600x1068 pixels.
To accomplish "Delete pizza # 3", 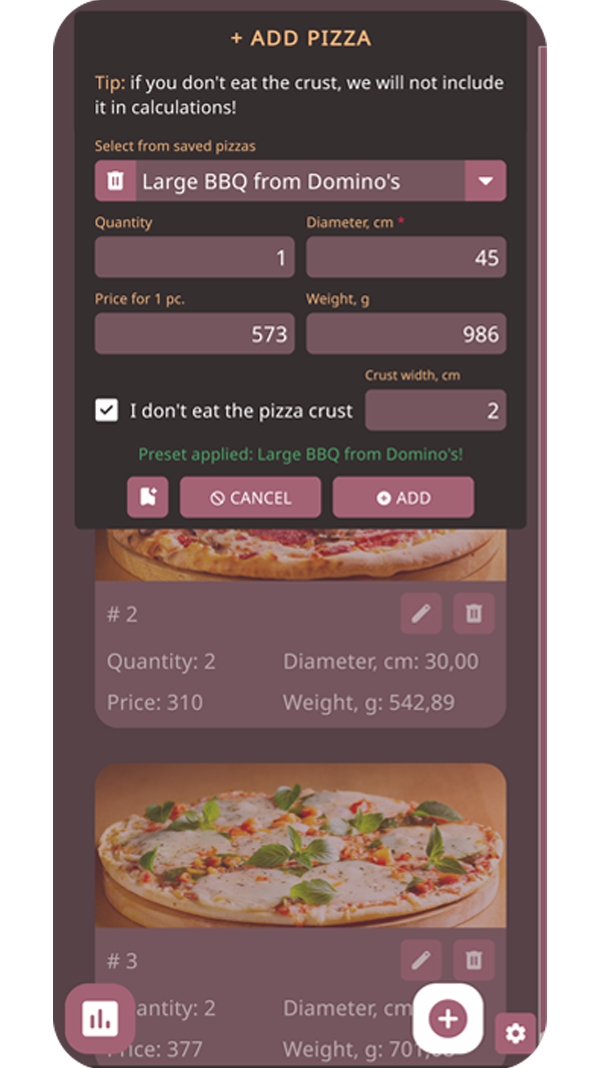I will click(x=474, y=961).
